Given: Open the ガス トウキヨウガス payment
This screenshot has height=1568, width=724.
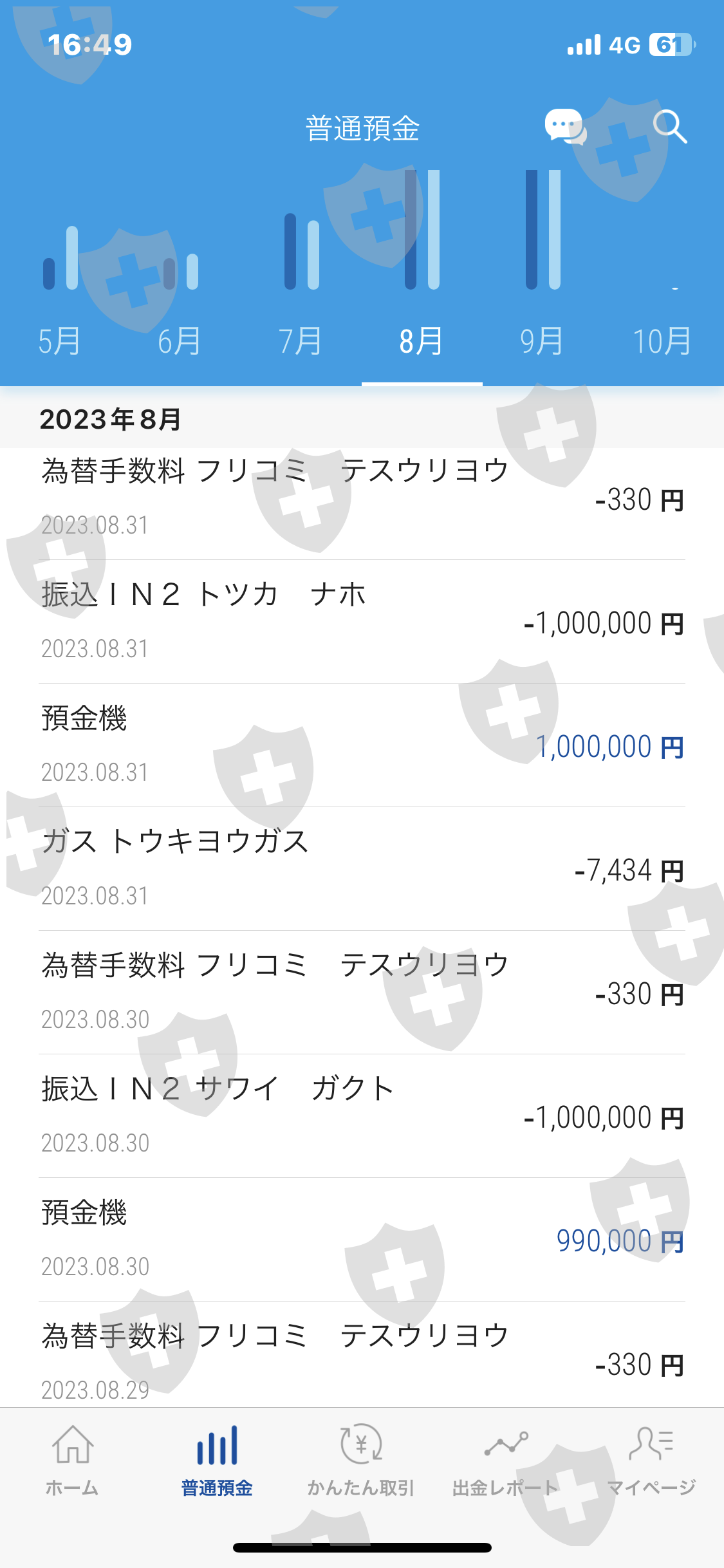Looking at the screenshot, I should click(362, 868).
